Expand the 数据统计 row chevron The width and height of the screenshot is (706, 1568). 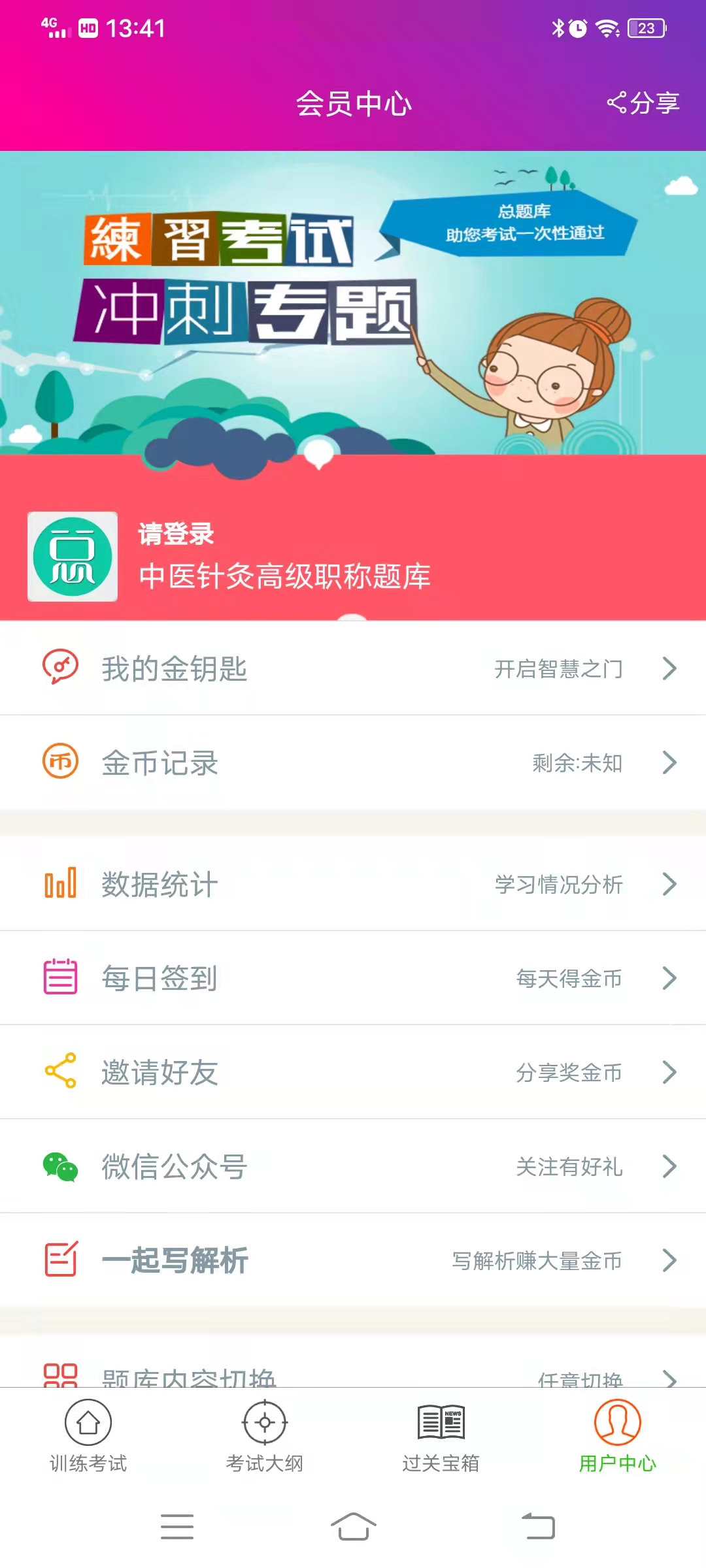[x=669, y=885]
